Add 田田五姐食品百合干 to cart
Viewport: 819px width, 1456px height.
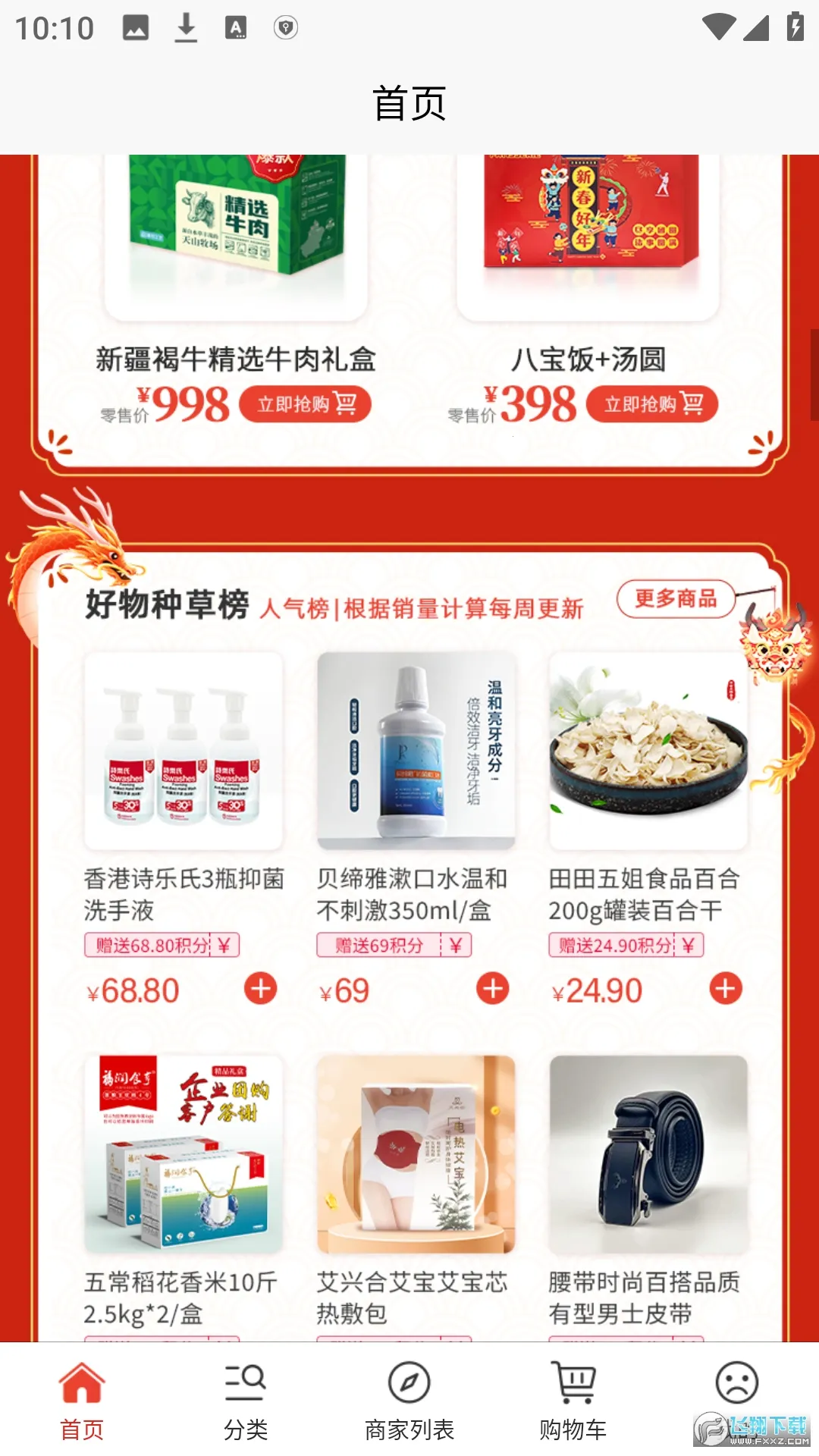[726, 989]
